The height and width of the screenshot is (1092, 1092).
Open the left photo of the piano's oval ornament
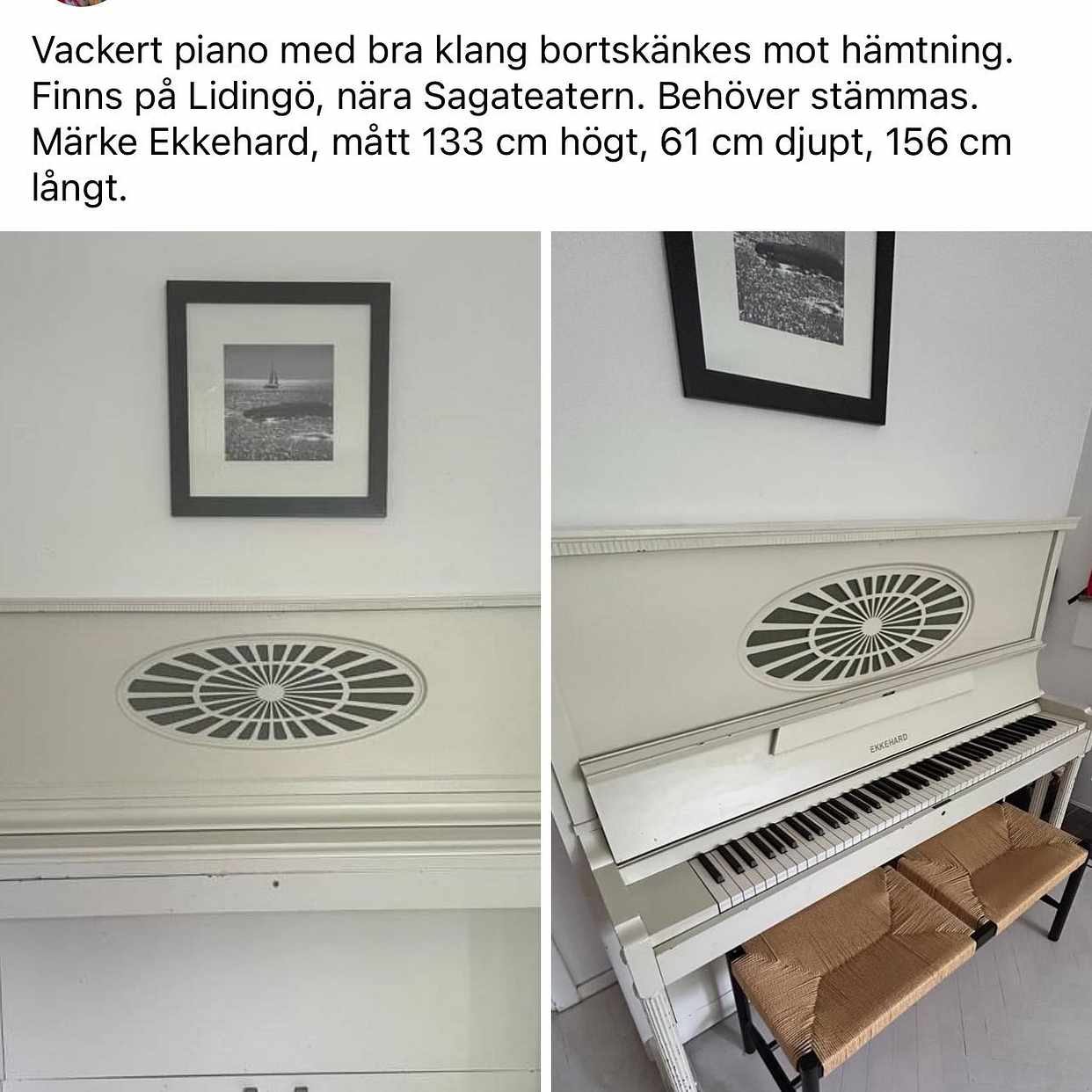tap(270, 661)
